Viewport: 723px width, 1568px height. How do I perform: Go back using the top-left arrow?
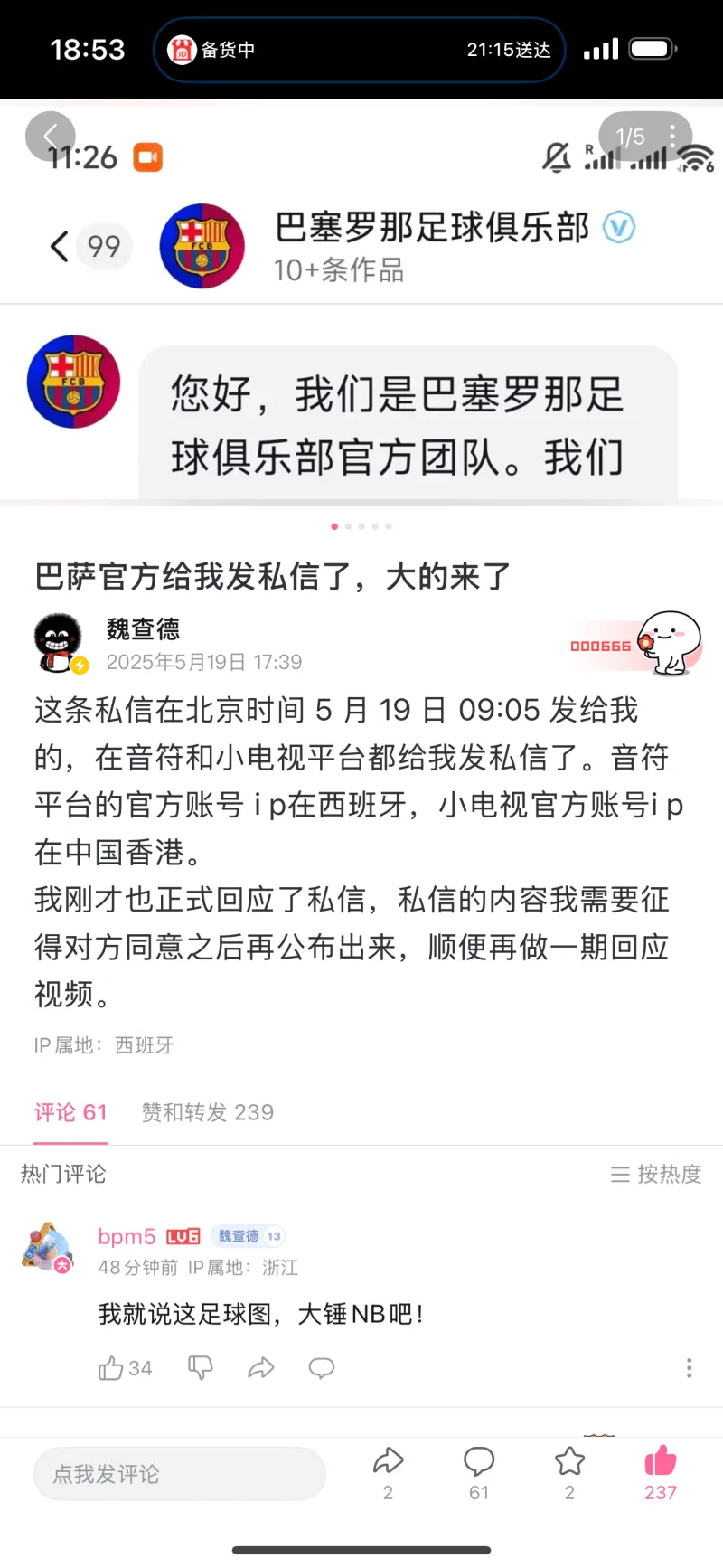[50, 137]
